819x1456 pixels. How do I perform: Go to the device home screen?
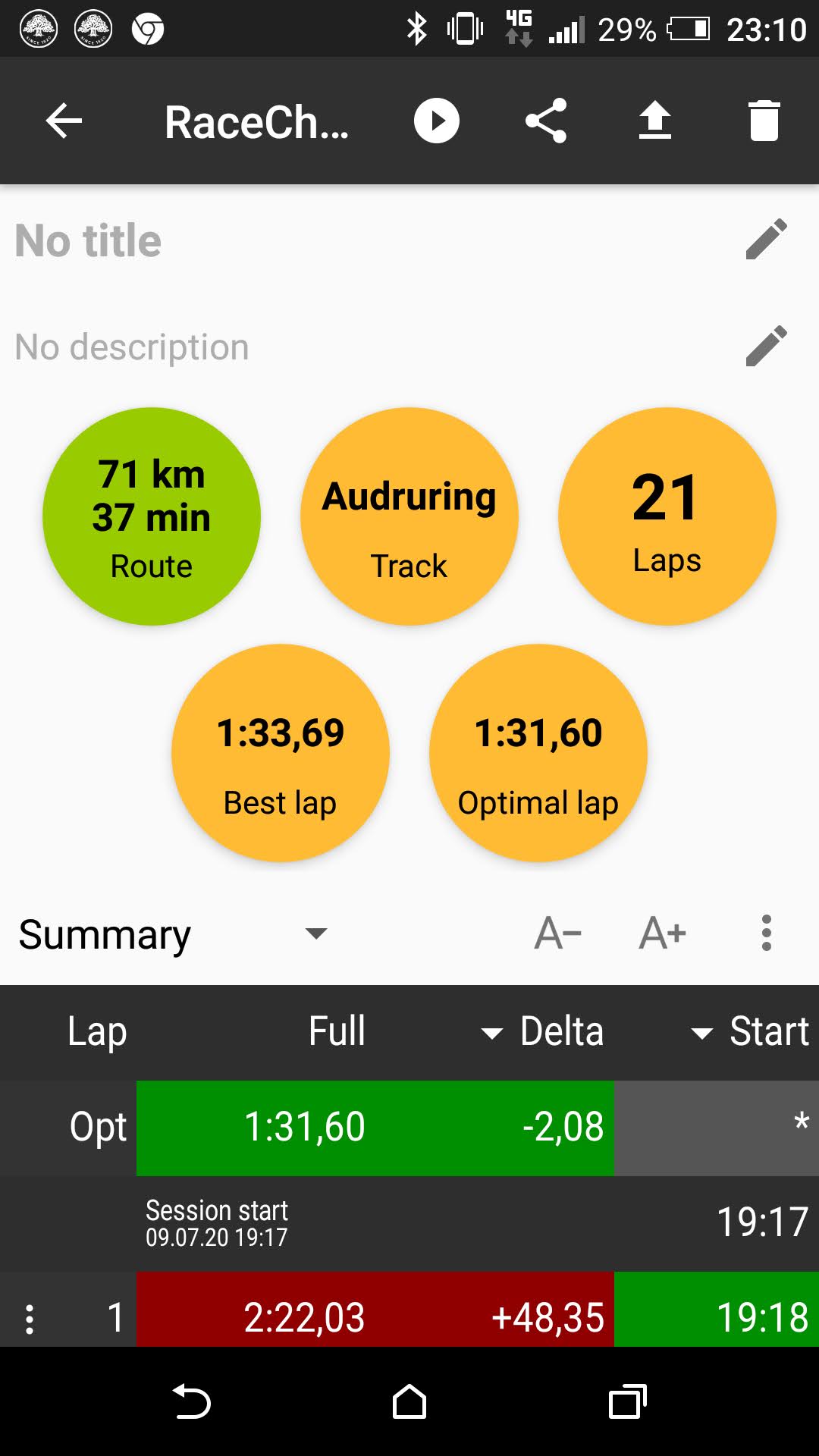[x=409, y=1402]
